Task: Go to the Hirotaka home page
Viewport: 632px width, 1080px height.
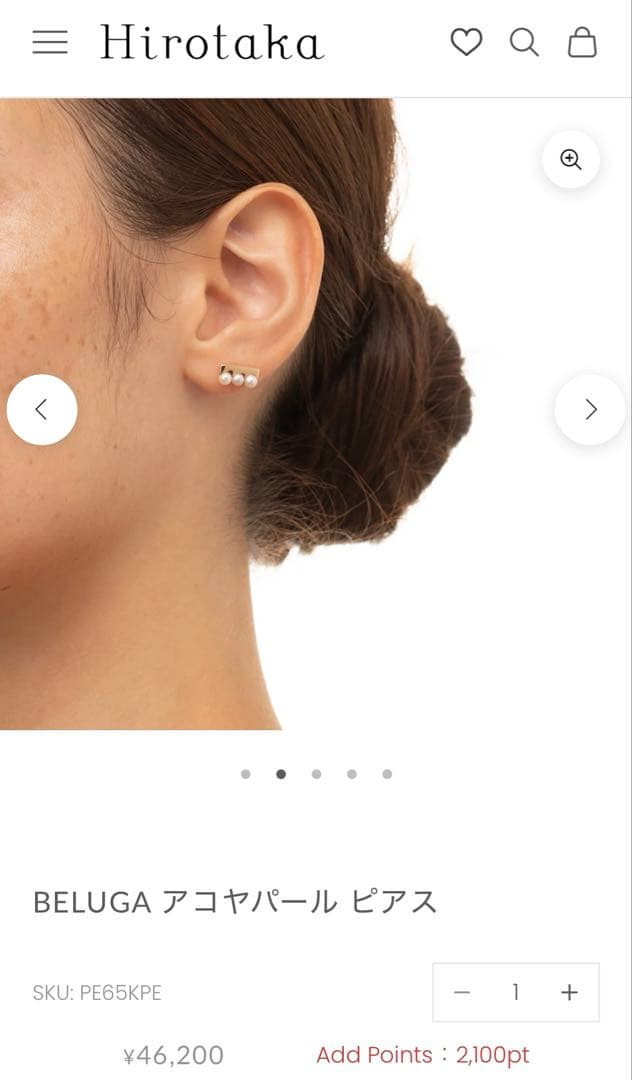Action: (212, 43)
